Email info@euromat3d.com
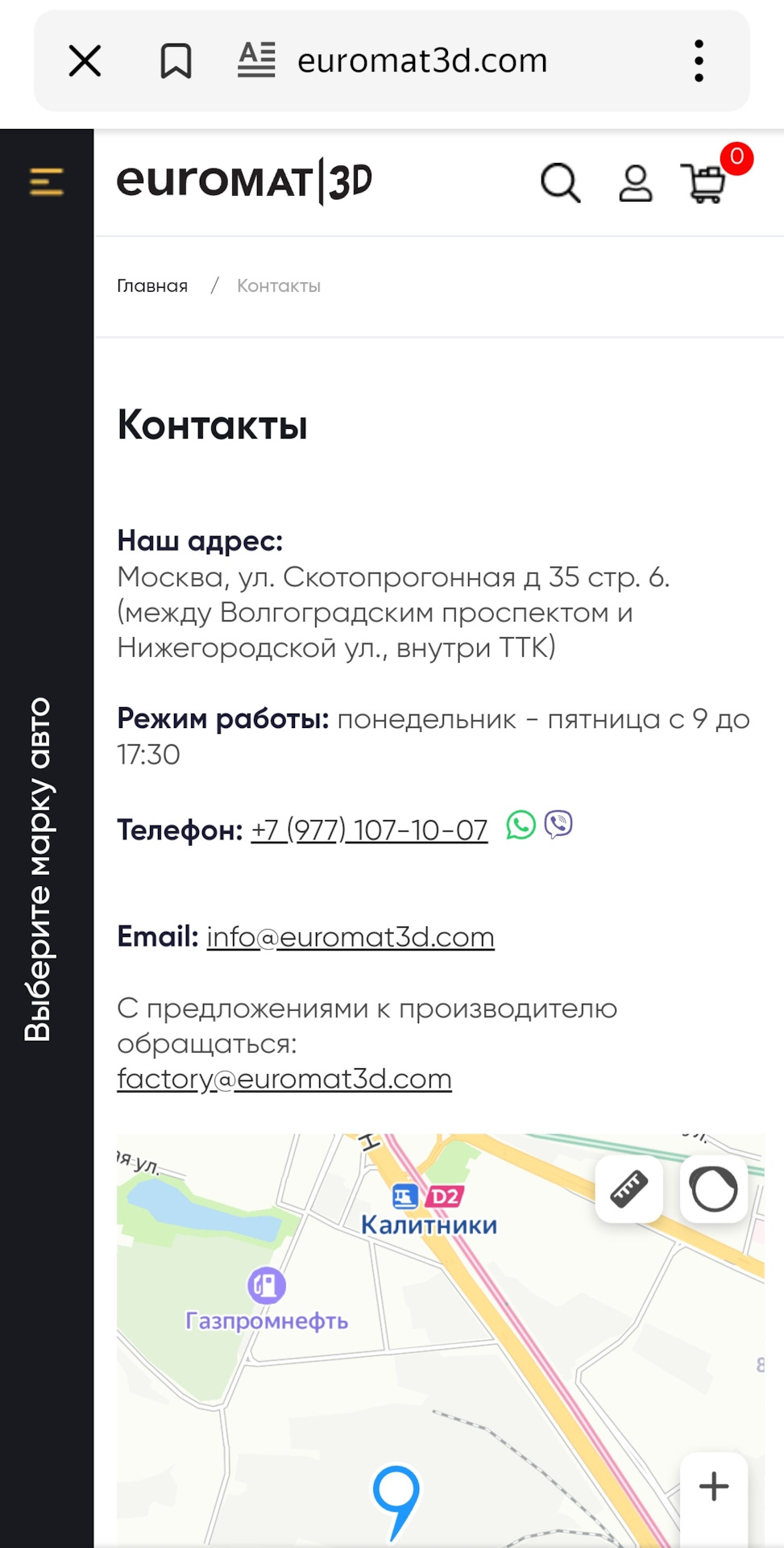Viewport: 784px width, 1548px height. coord(351,937)
